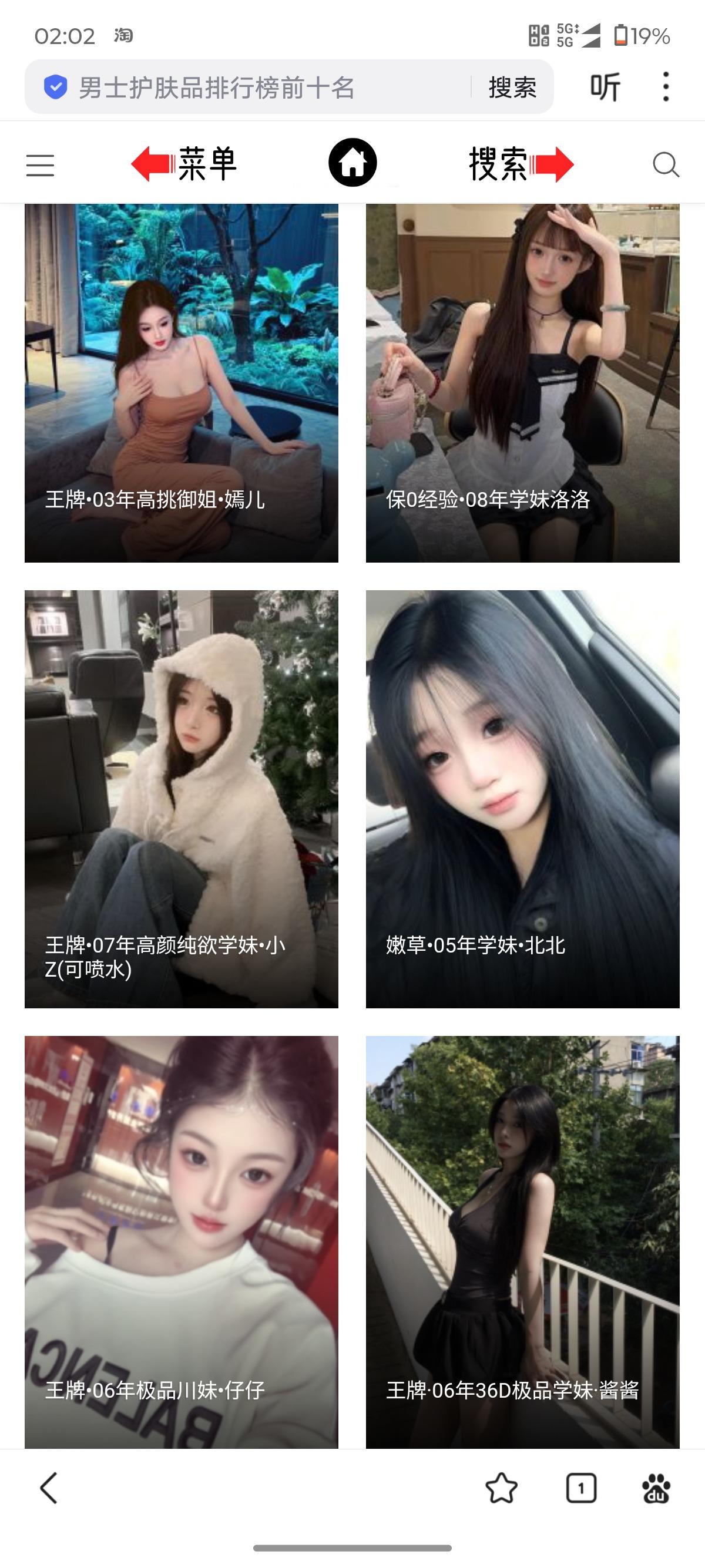Open the tabs switcher
705x1568 pixels.
[581, 1488]
